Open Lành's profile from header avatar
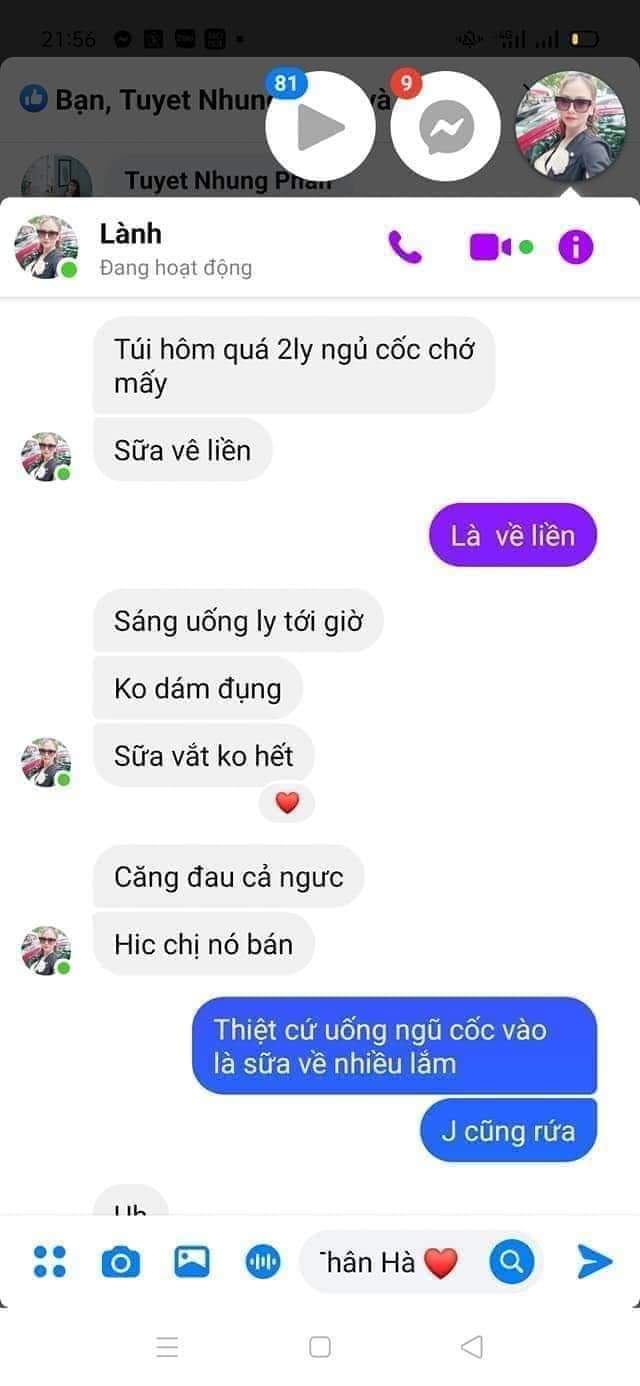The width and height of the screenshot is (640, 1386). click(x=46, y=247)
